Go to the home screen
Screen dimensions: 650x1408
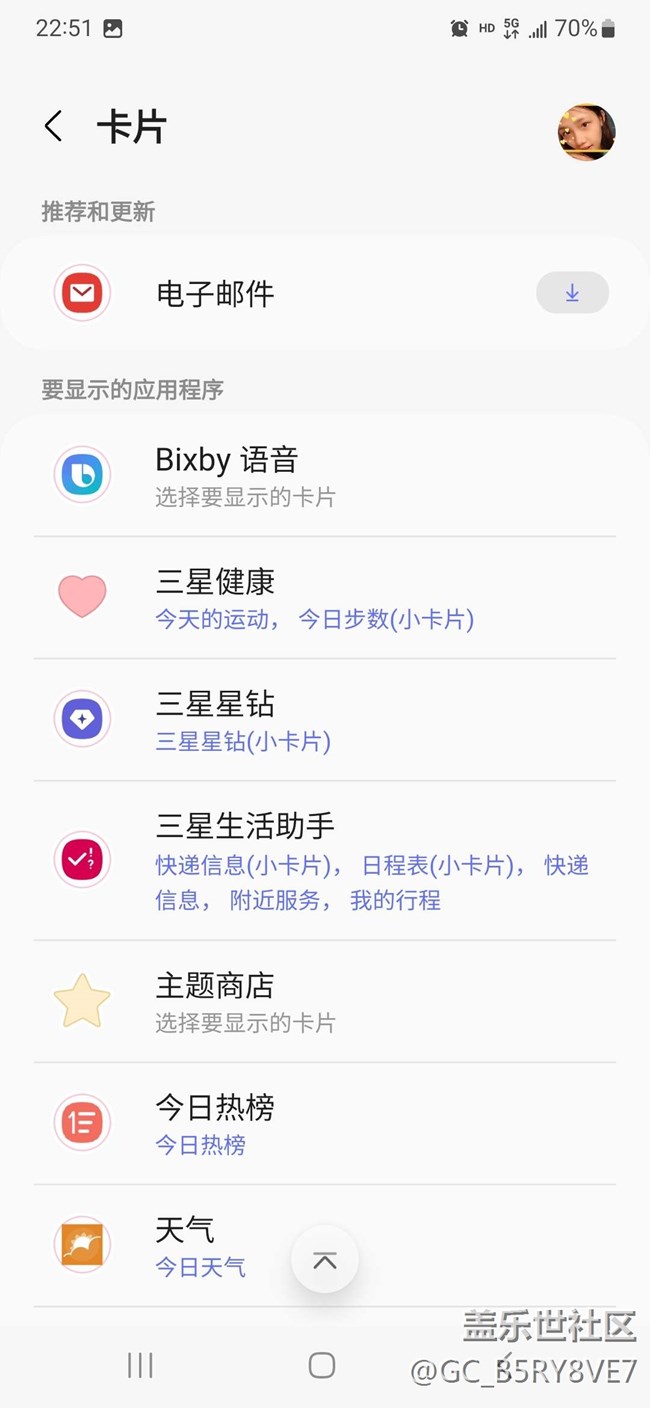(322, 1365)
